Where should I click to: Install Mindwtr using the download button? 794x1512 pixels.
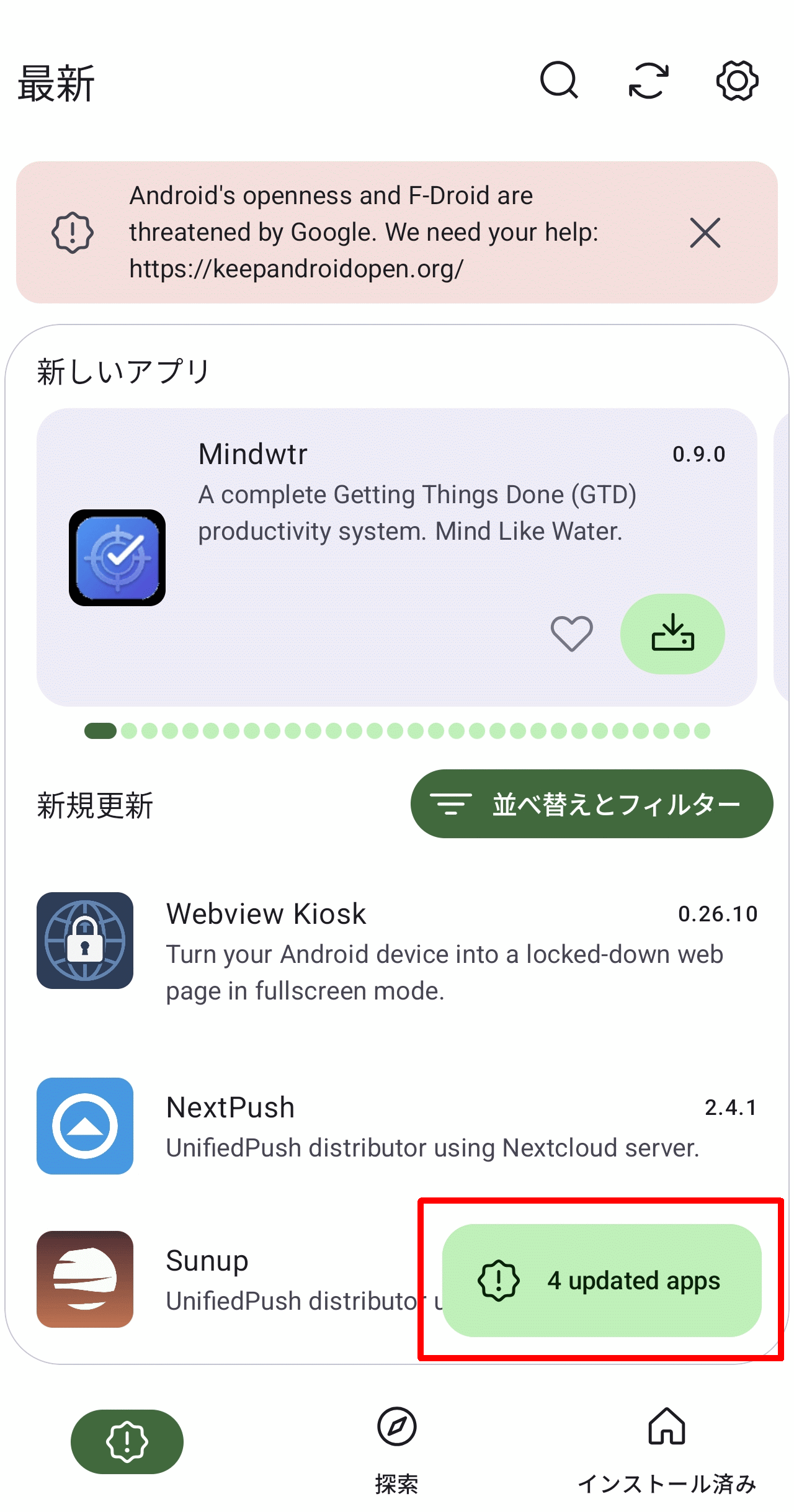click(x=672, y=633)
